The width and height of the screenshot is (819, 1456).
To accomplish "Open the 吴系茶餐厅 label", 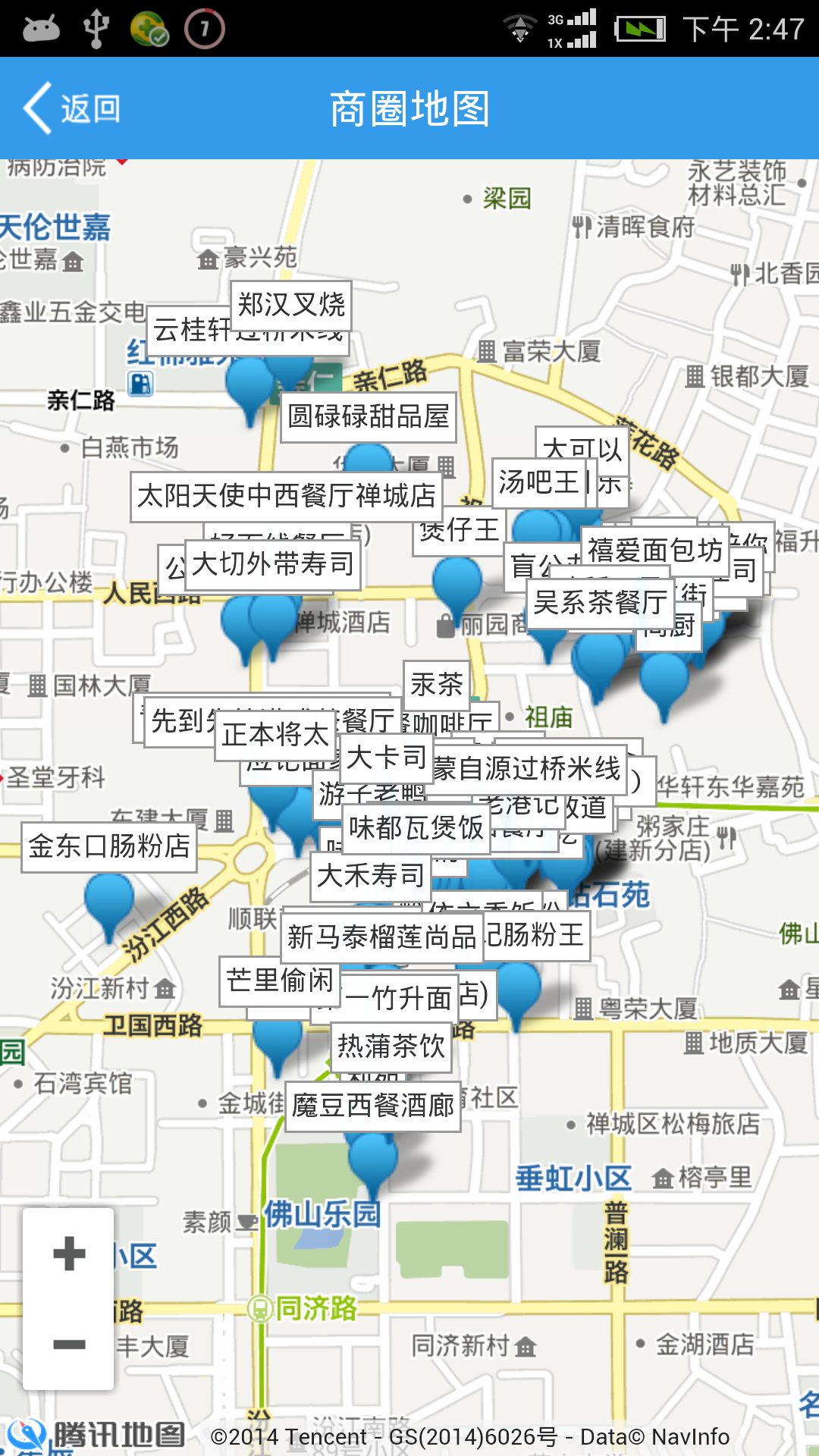I will click(601, 604).
